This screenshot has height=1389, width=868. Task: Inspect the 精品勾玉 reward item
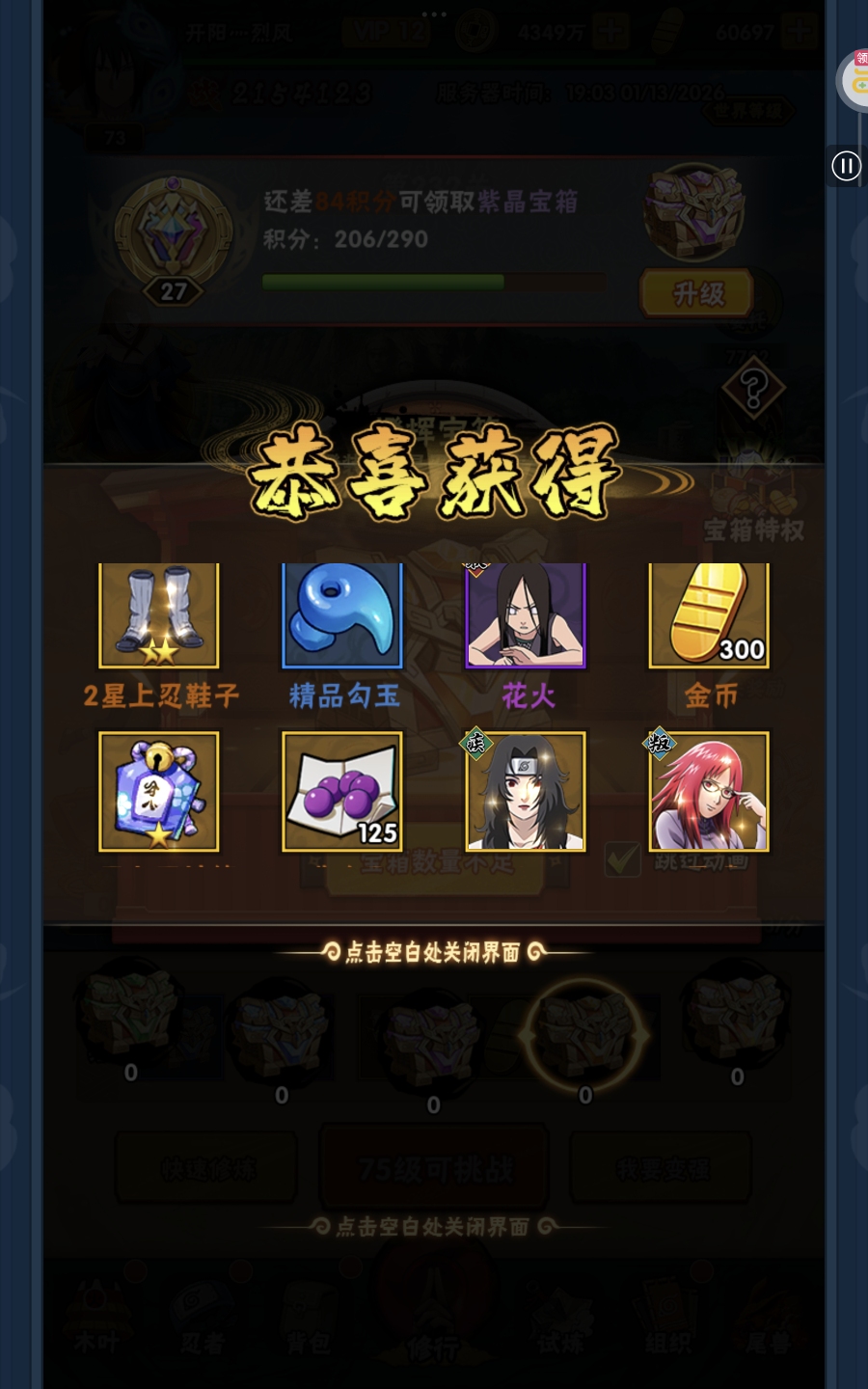click(342, 615)
